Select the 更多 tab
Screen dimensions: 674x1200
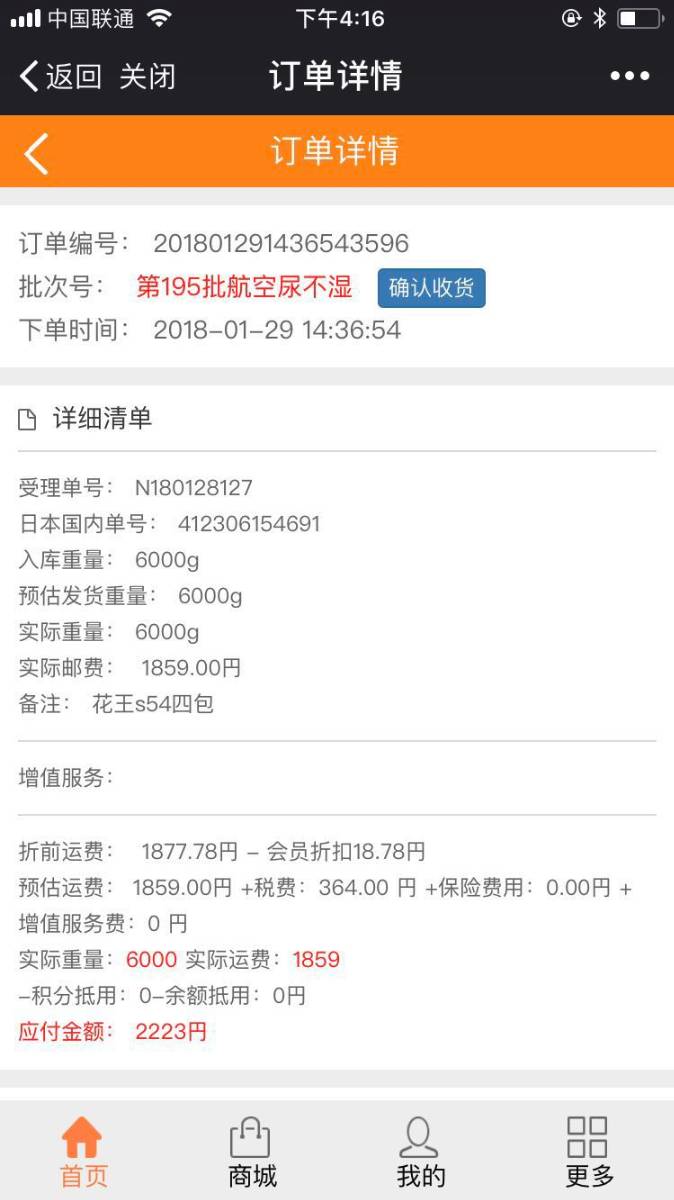coord(588,1152)
